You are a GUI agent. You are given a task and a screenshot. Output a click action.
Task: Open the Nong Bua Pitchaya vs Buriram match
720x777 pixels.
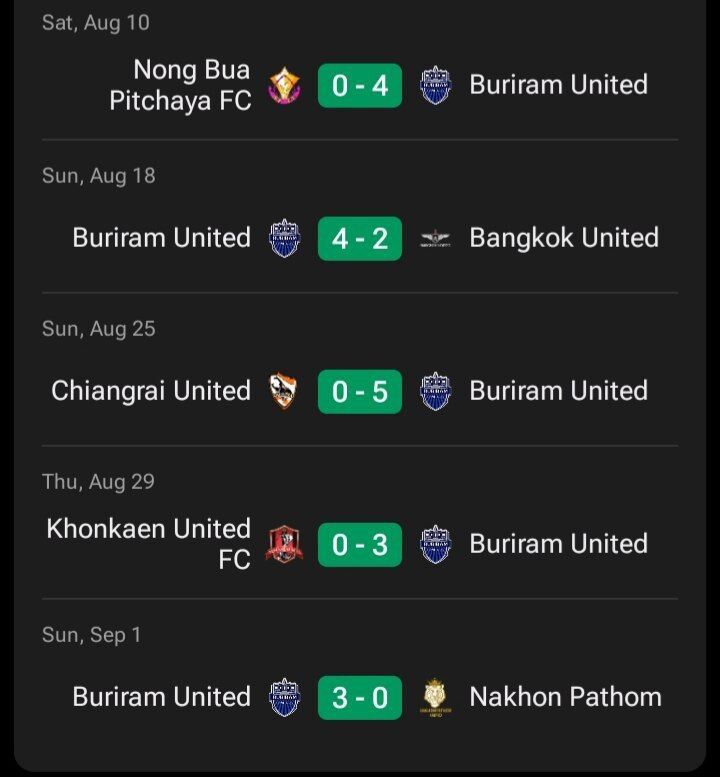(x=360, y=86)
